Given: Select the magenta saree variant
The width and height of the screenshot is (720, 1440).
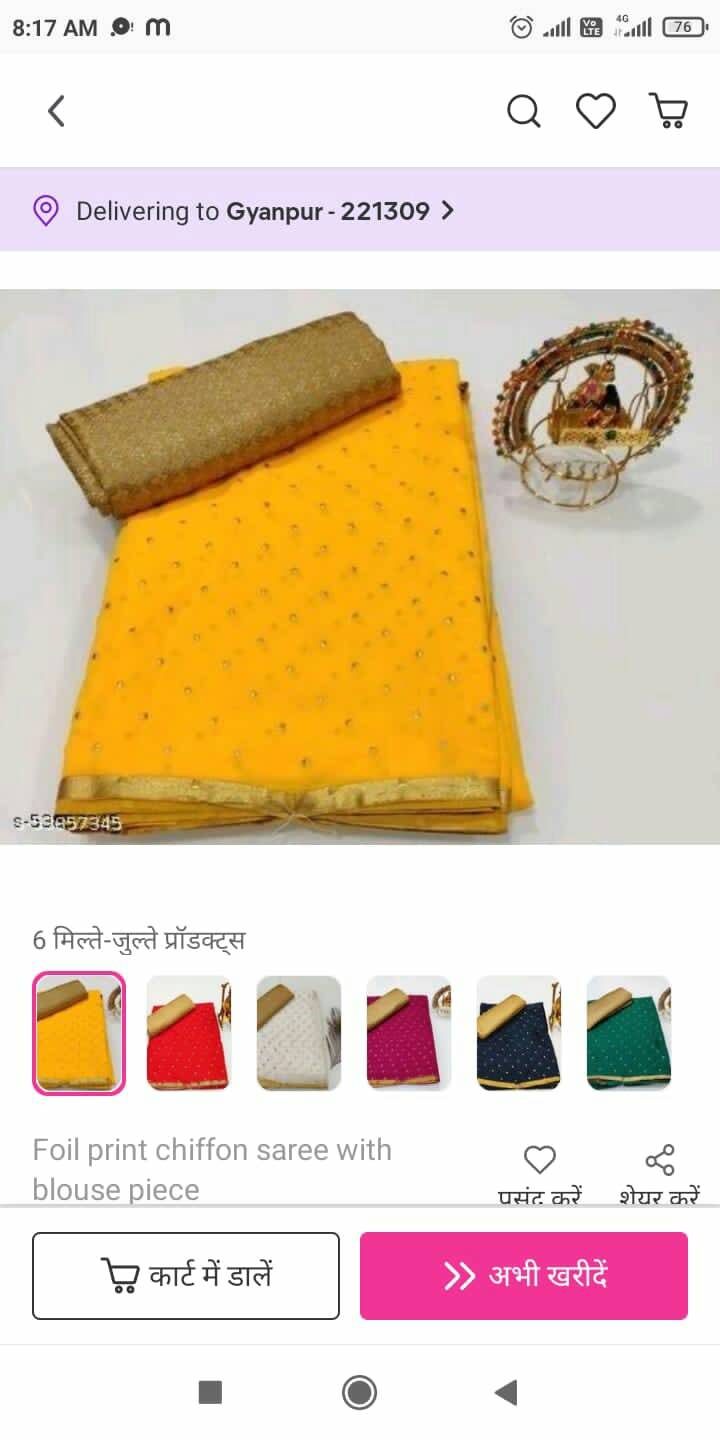Looking at the screenshot, I should [x=409, y=1033].
